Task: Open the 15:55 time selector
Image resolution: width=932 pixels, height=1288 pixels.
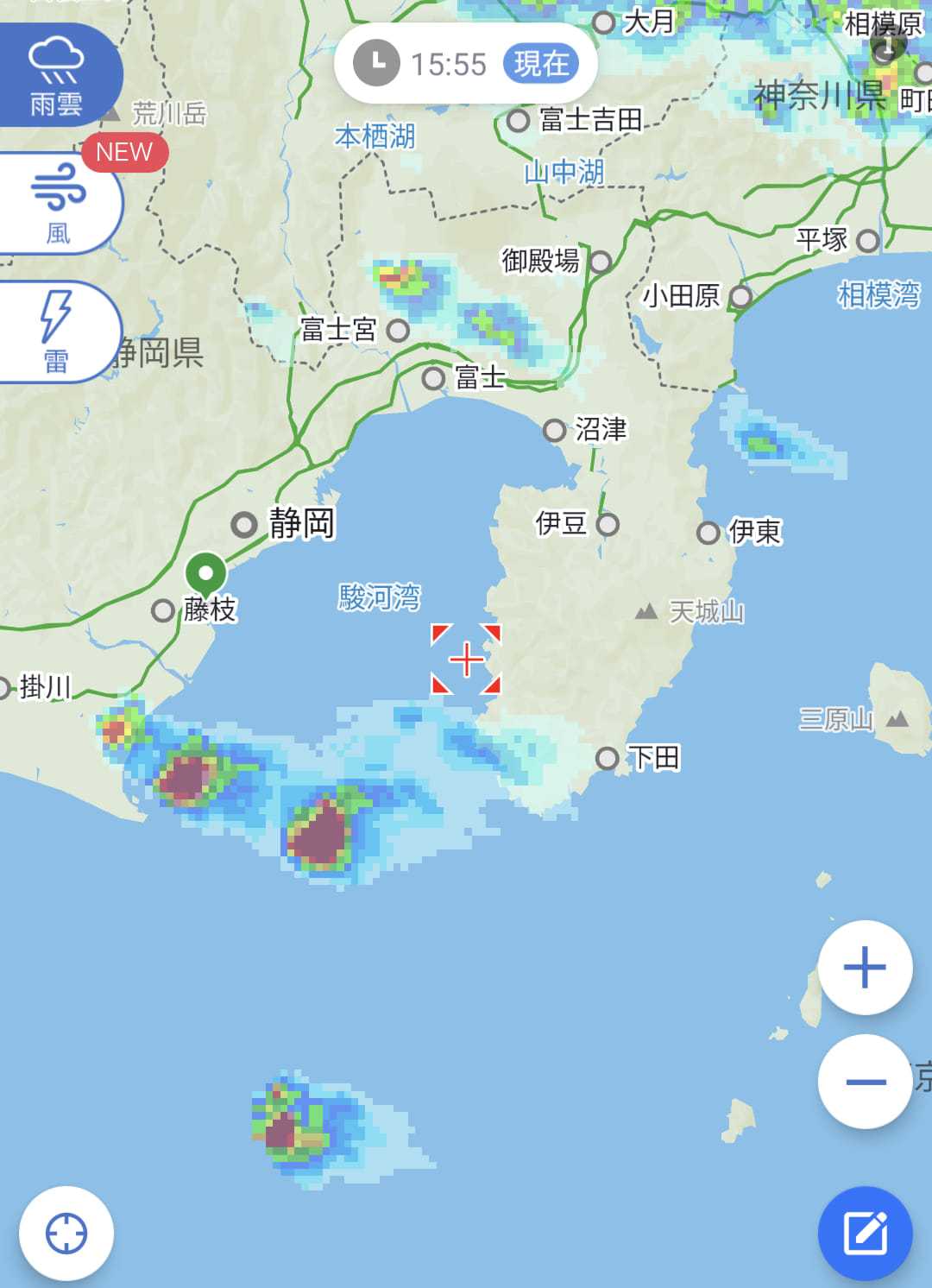Action: 466,64
